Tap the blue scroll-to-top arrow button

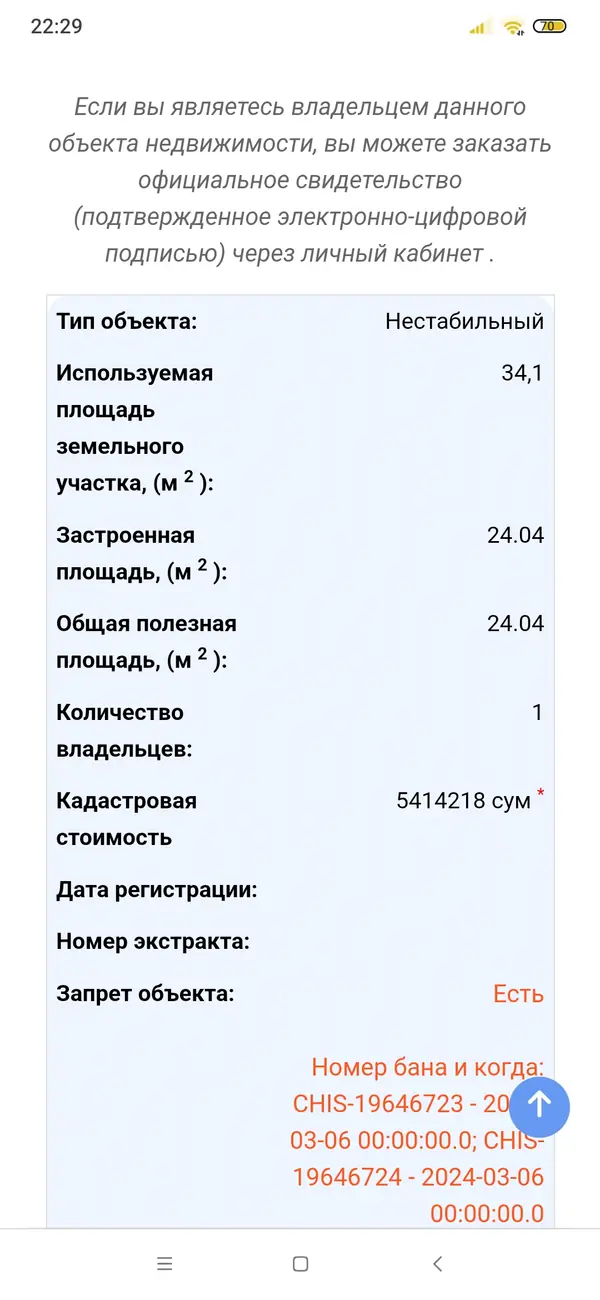tap(540, 1107)
